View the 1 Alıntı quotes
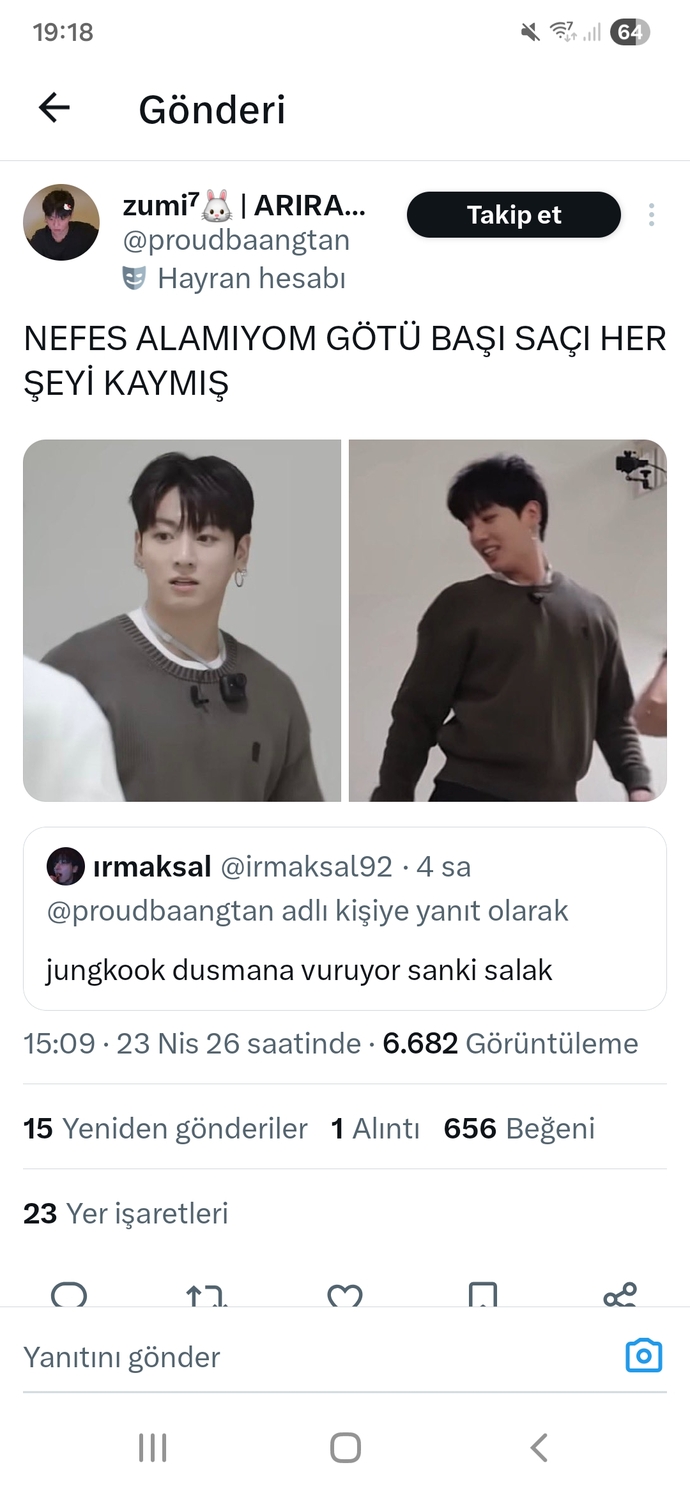This screenshot has width=690, height=1495. pyautogui.click(x=375, y=1129)
